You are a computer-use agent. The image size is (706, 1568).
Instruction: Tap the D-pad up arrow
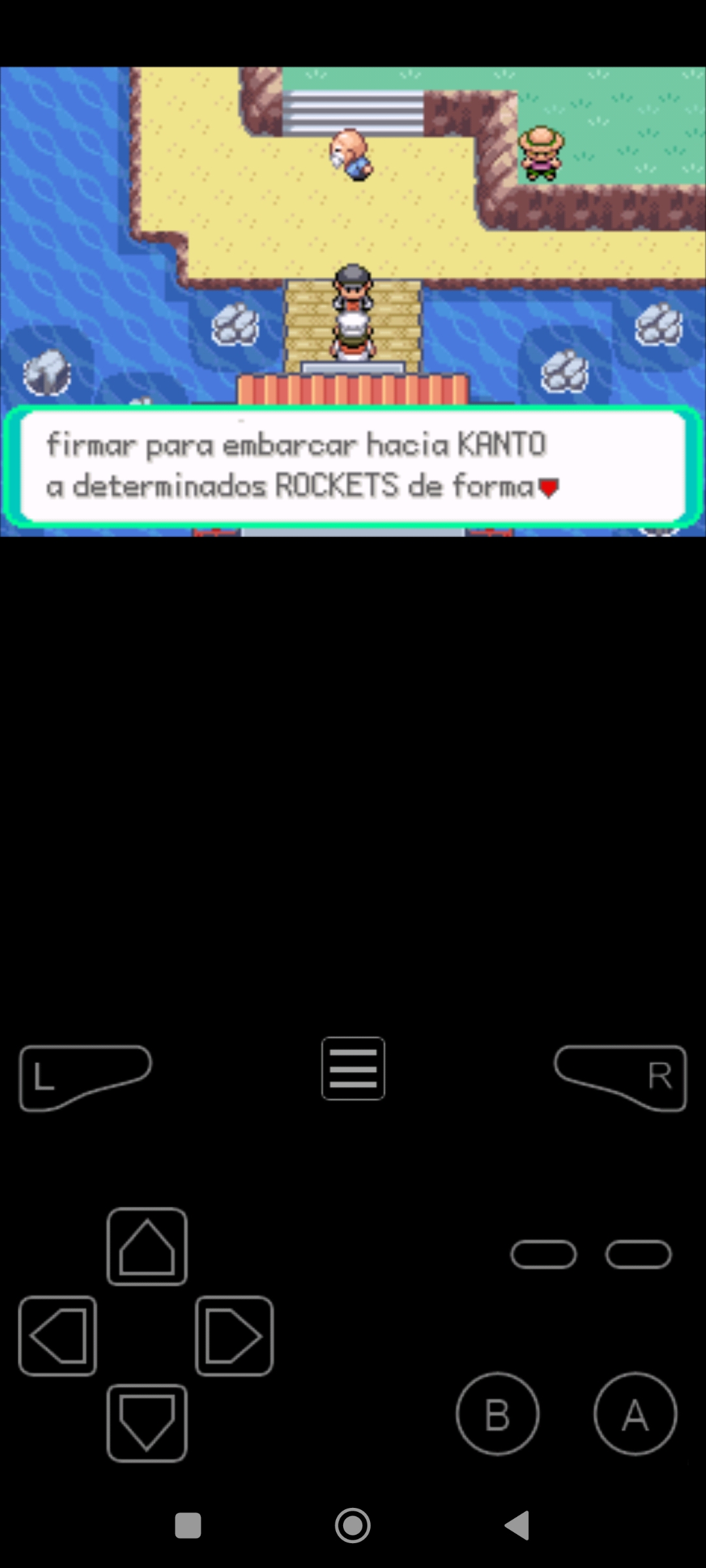[x=147, y=1247]
